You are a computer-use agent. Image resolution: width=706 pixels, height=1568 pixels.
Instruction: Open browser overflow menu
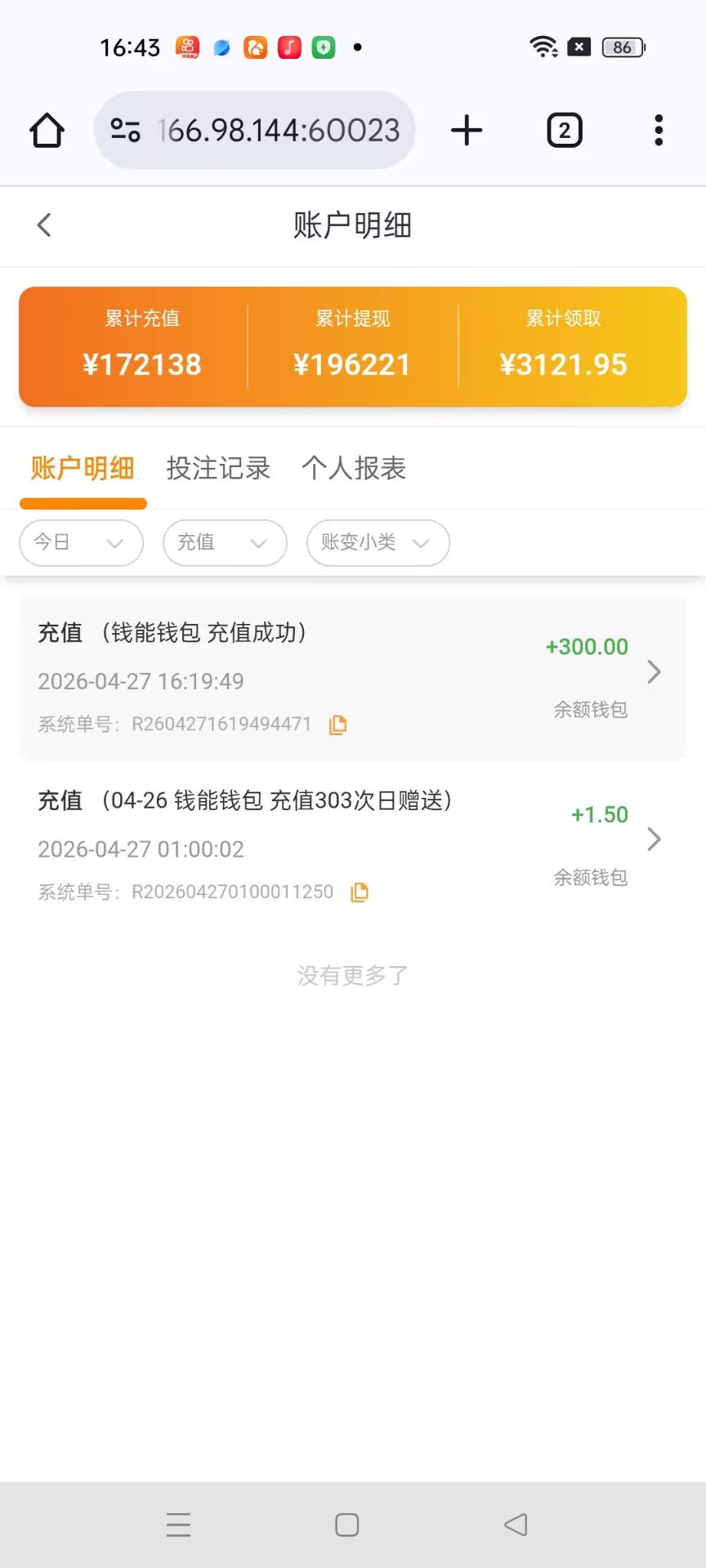click(x=659, y=131)
